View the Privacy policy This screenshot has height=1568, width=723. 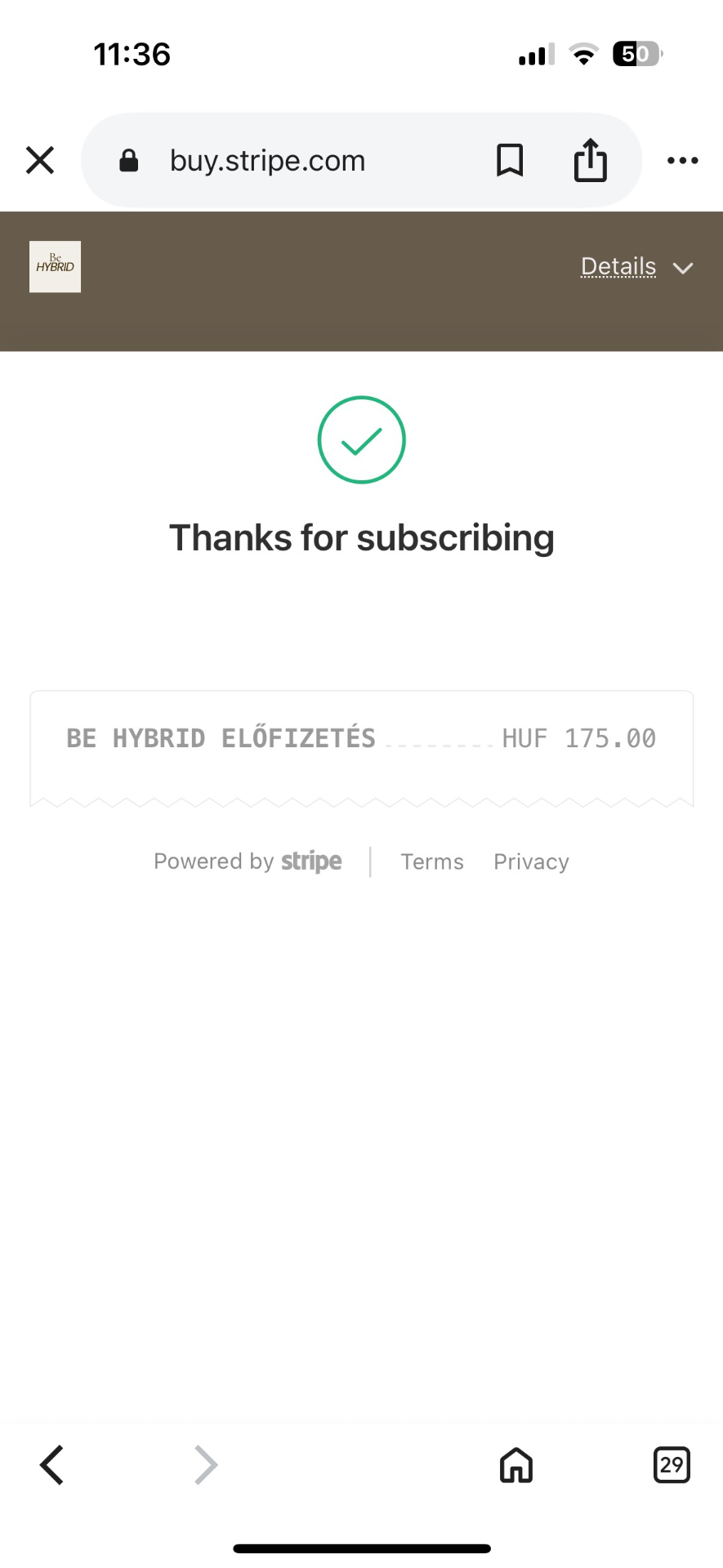point(531,862)
